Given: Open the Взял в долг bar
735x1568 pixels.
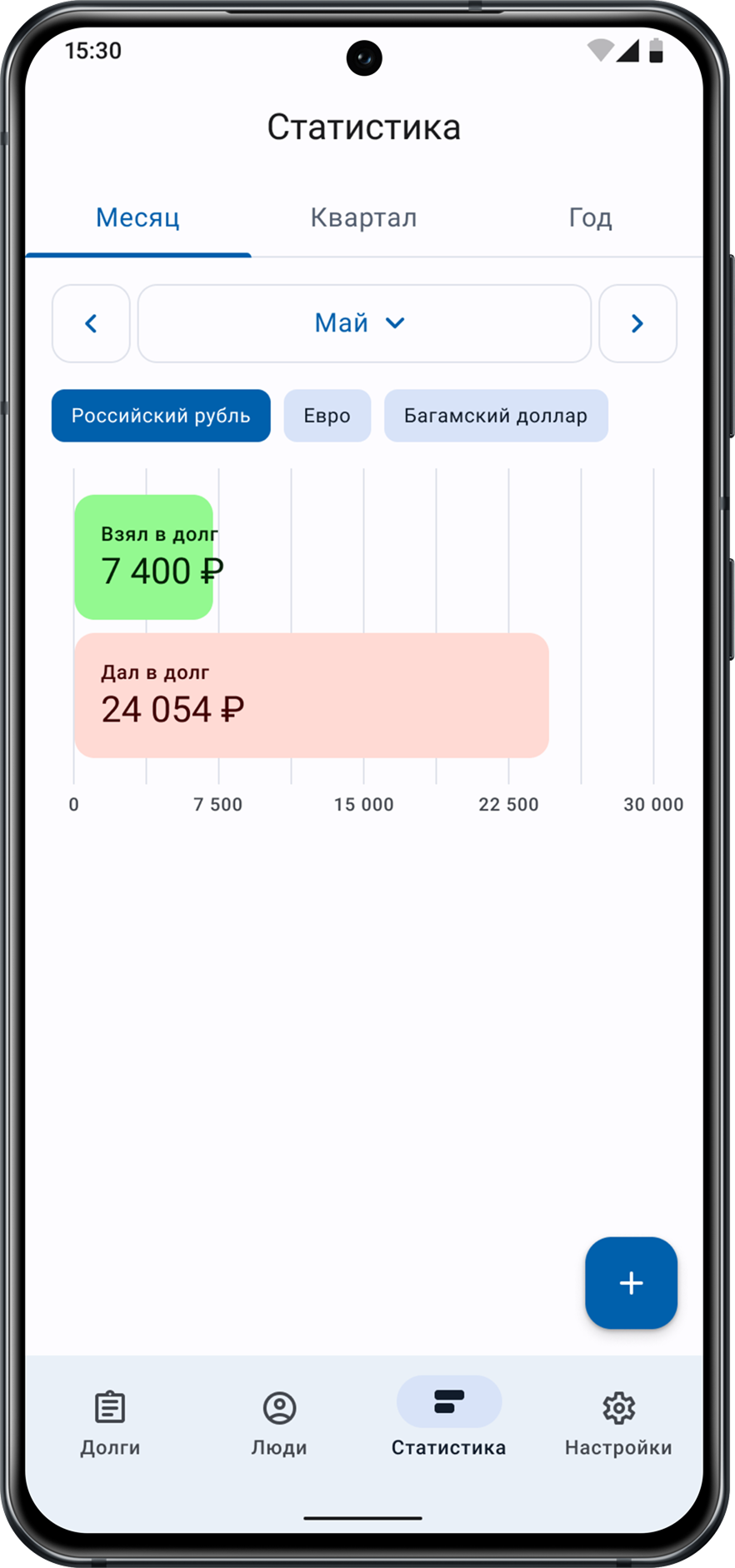Looking at the screenshot, I should [143, 557].
